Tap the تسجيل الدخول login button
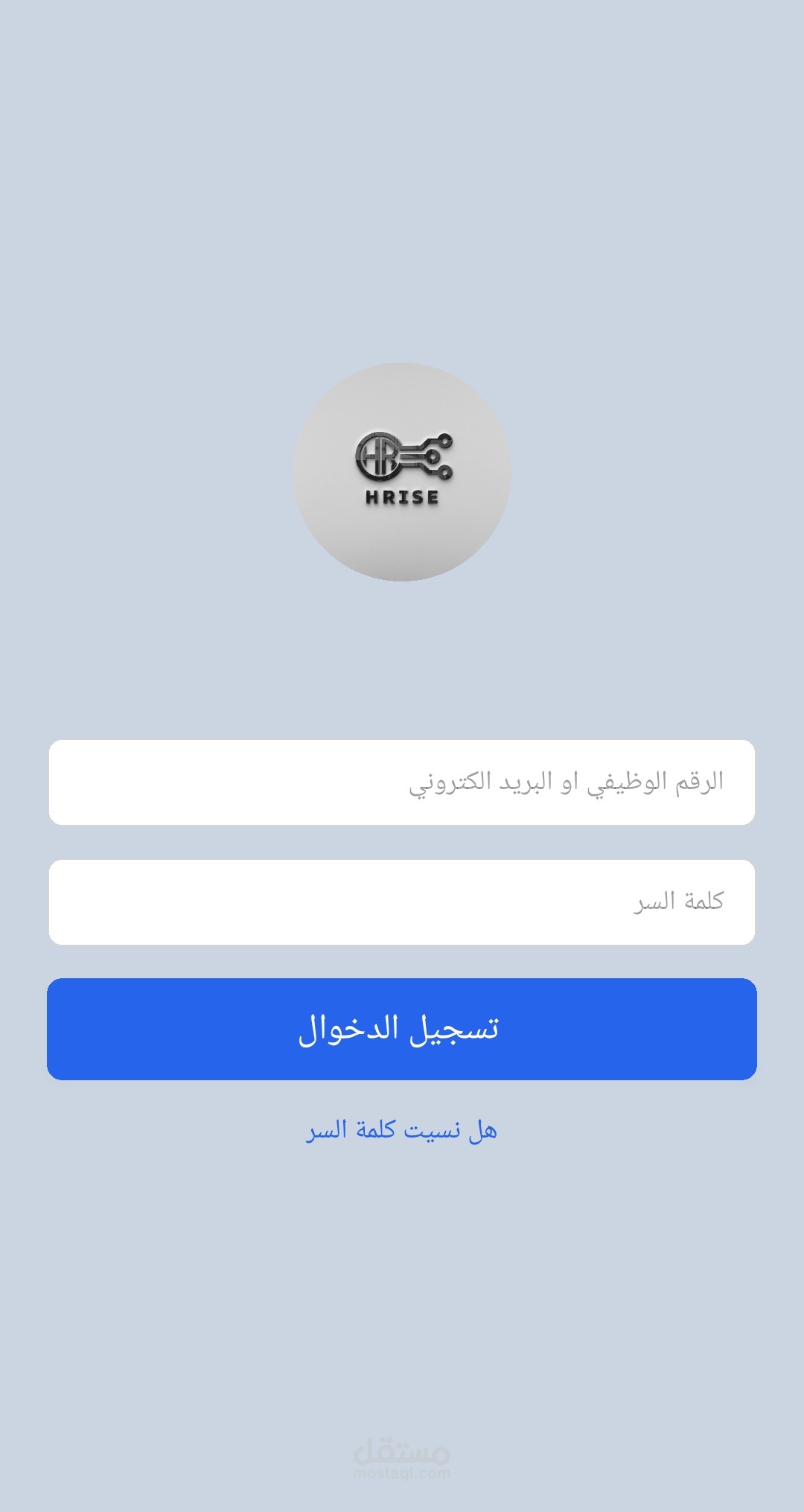The height and width of the screenshot is (1512, 804). pos(402,1029)
